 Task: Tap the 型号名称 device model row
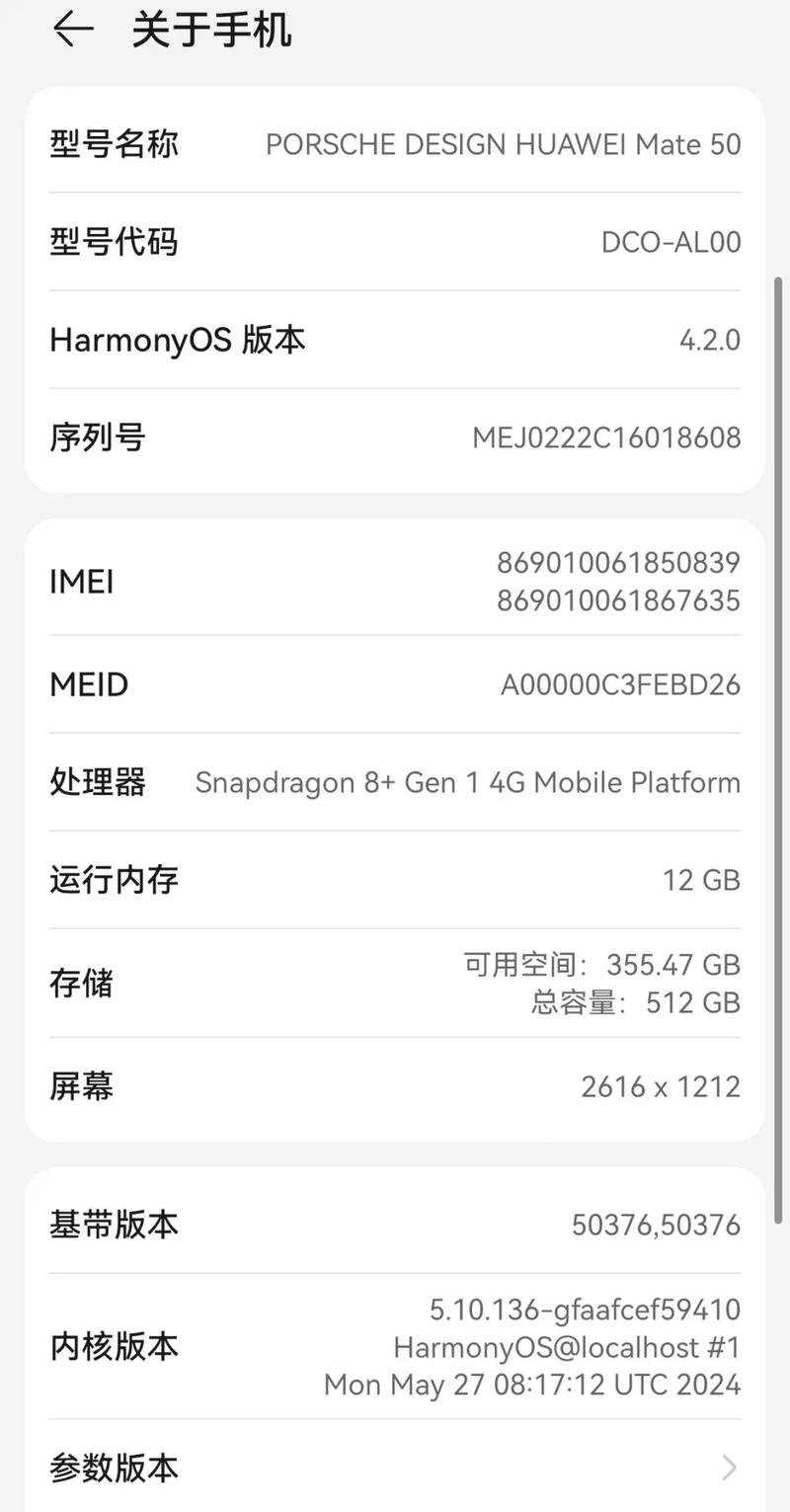(395, 144)
